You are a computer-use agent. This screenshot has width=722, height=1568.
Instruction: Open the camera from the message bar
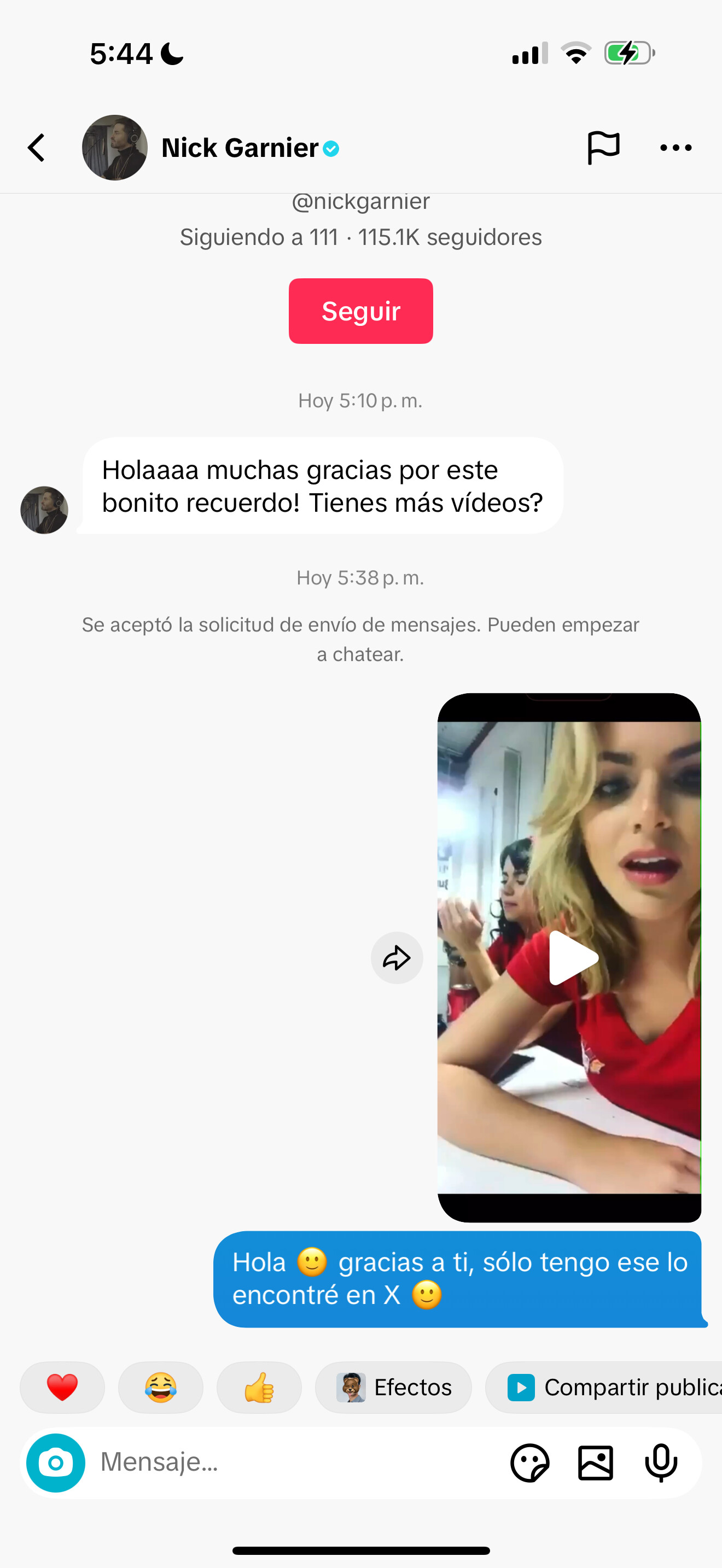pos(55,1462)
